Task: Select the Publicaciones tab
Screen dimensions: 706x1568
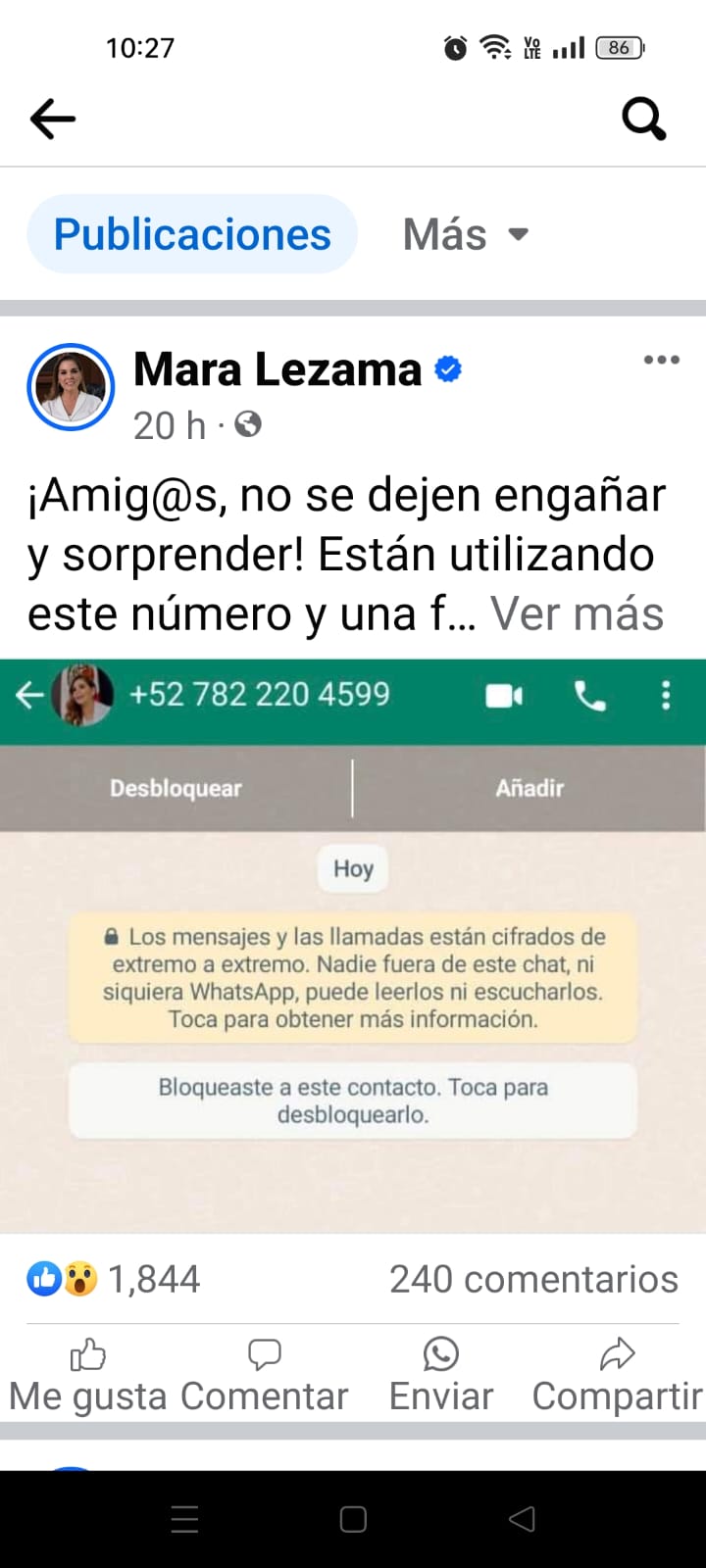Action: (x=192, y=234)
